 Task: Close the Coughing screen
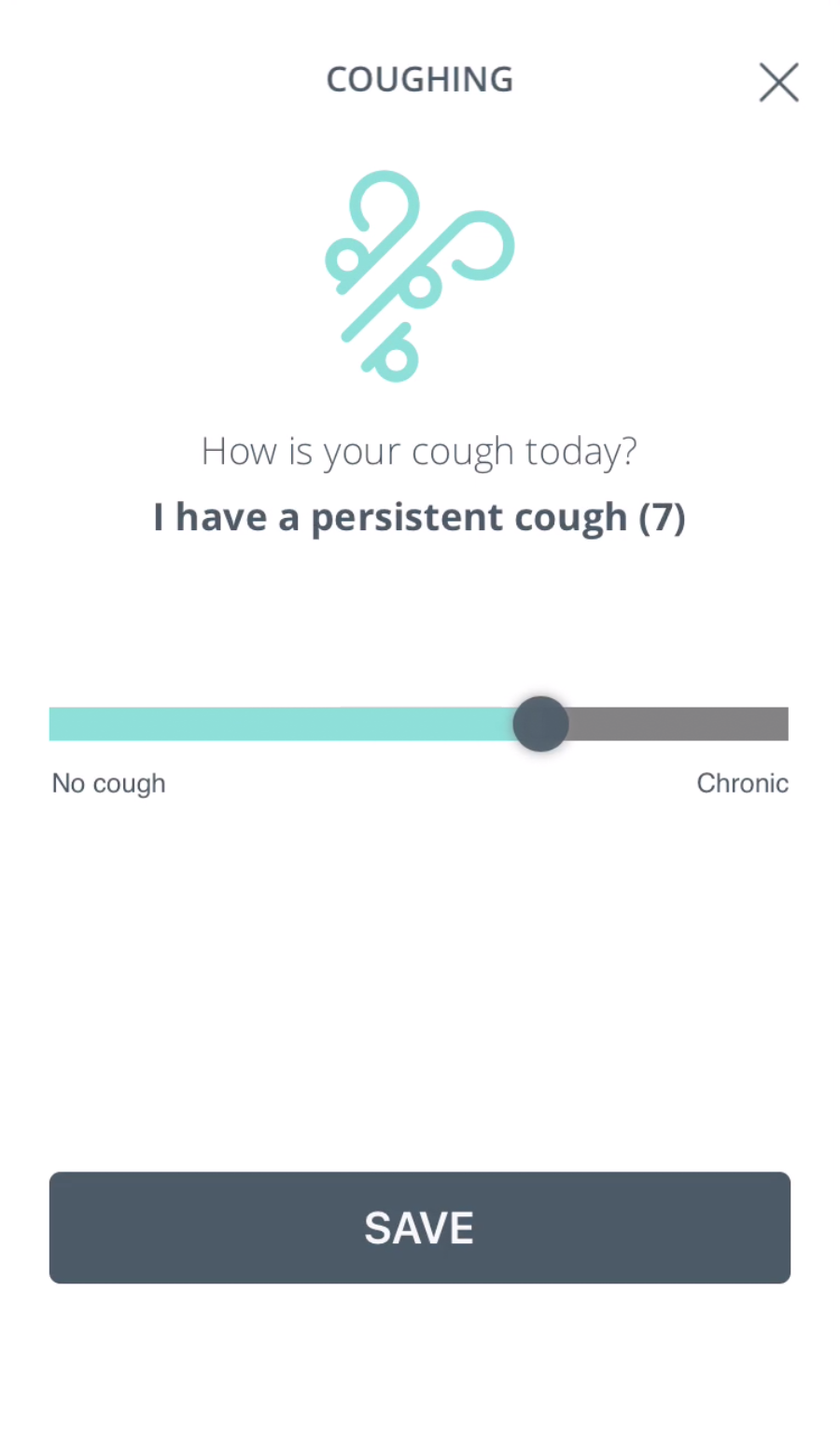pos(778,82)
